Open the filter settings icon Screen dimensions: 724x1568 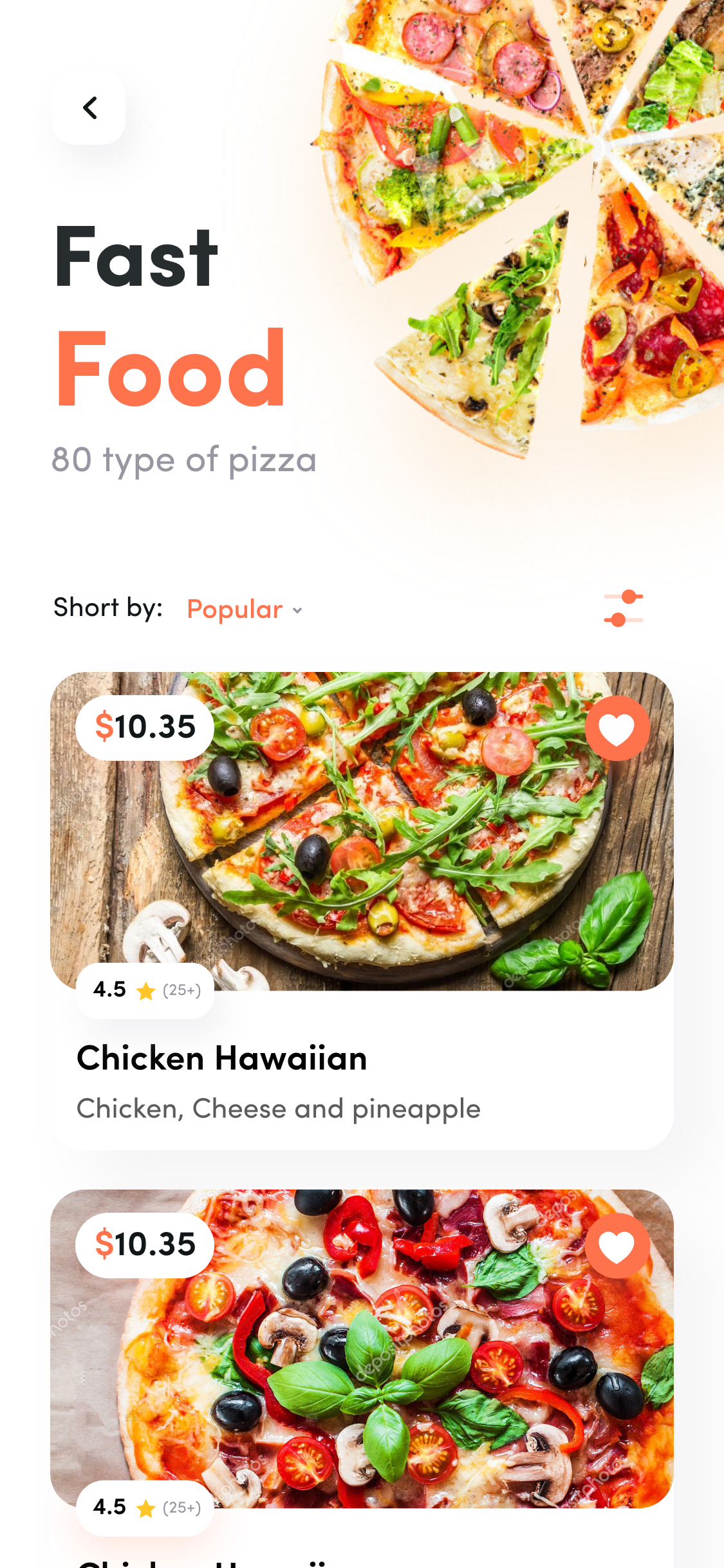click(x=623, y=608)
